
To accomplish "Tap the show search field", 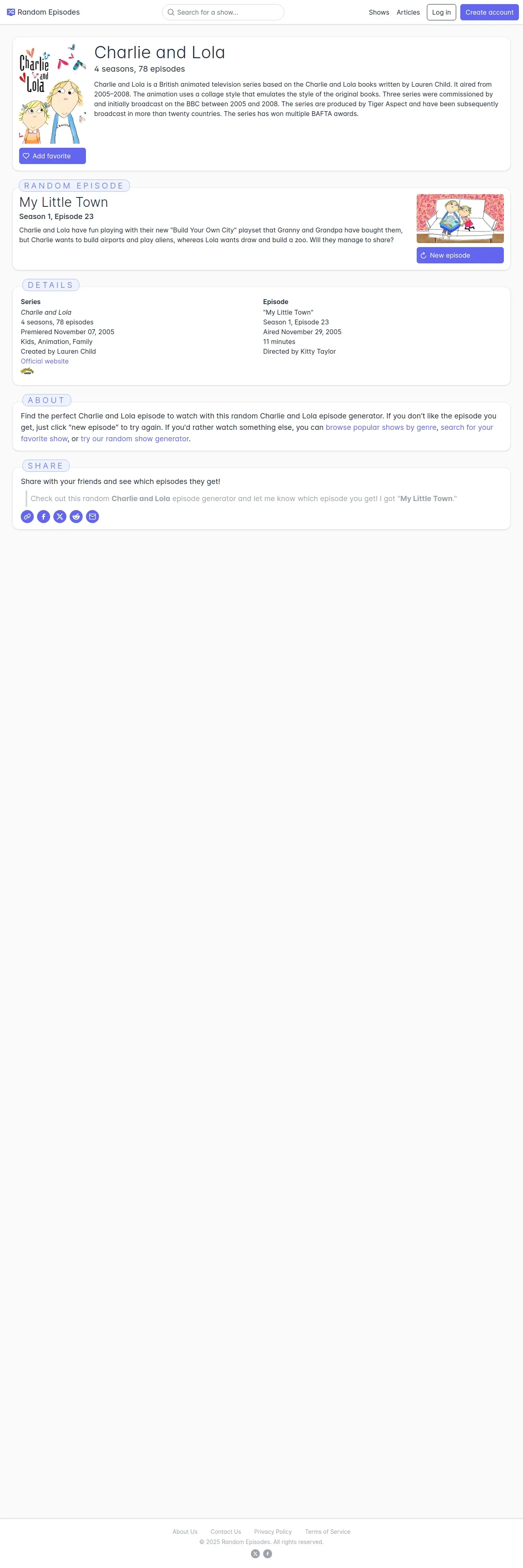I will click(x=223, y=12).
